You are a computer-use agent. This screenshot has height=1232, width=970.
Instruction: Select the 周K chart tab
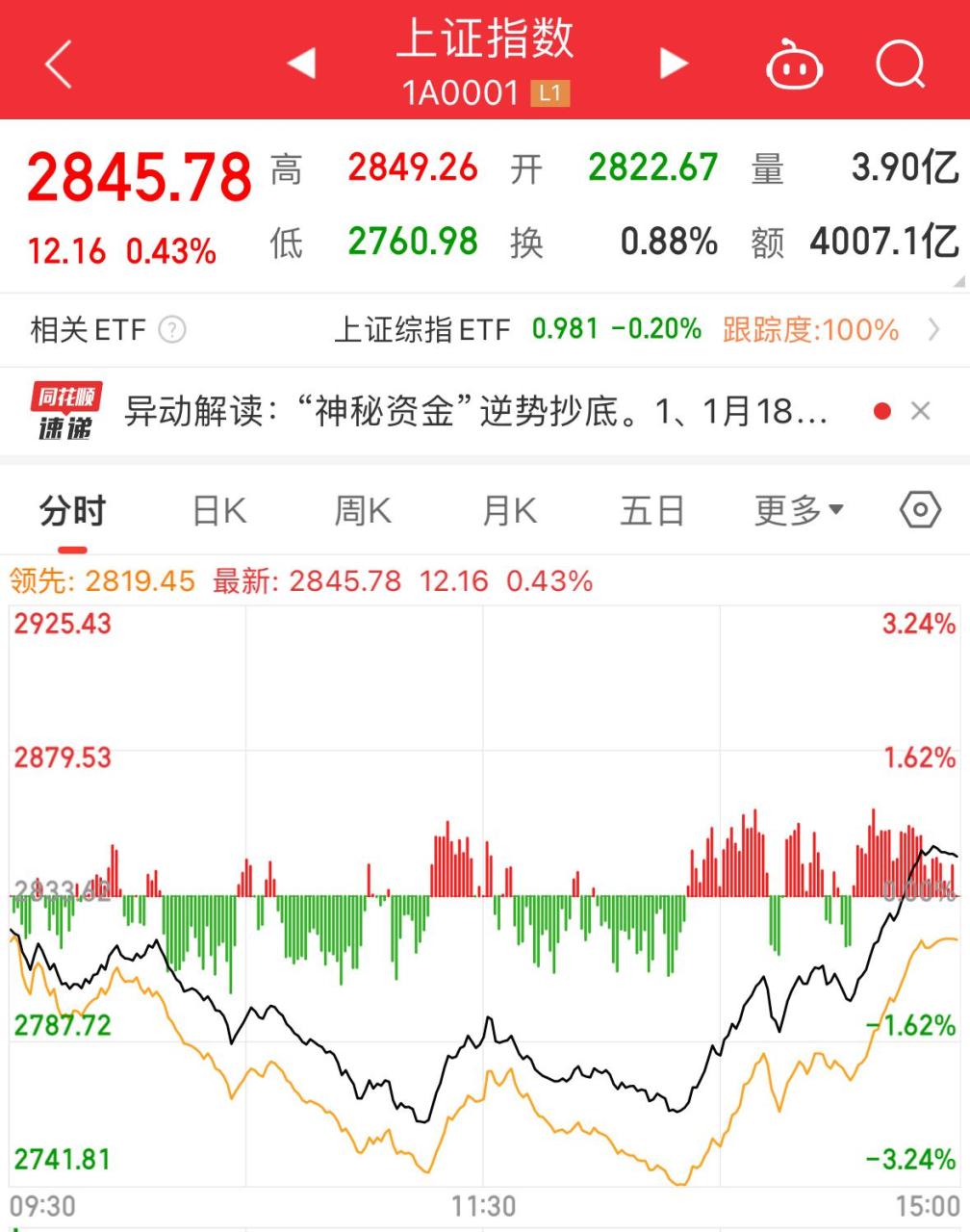point(365,510)
